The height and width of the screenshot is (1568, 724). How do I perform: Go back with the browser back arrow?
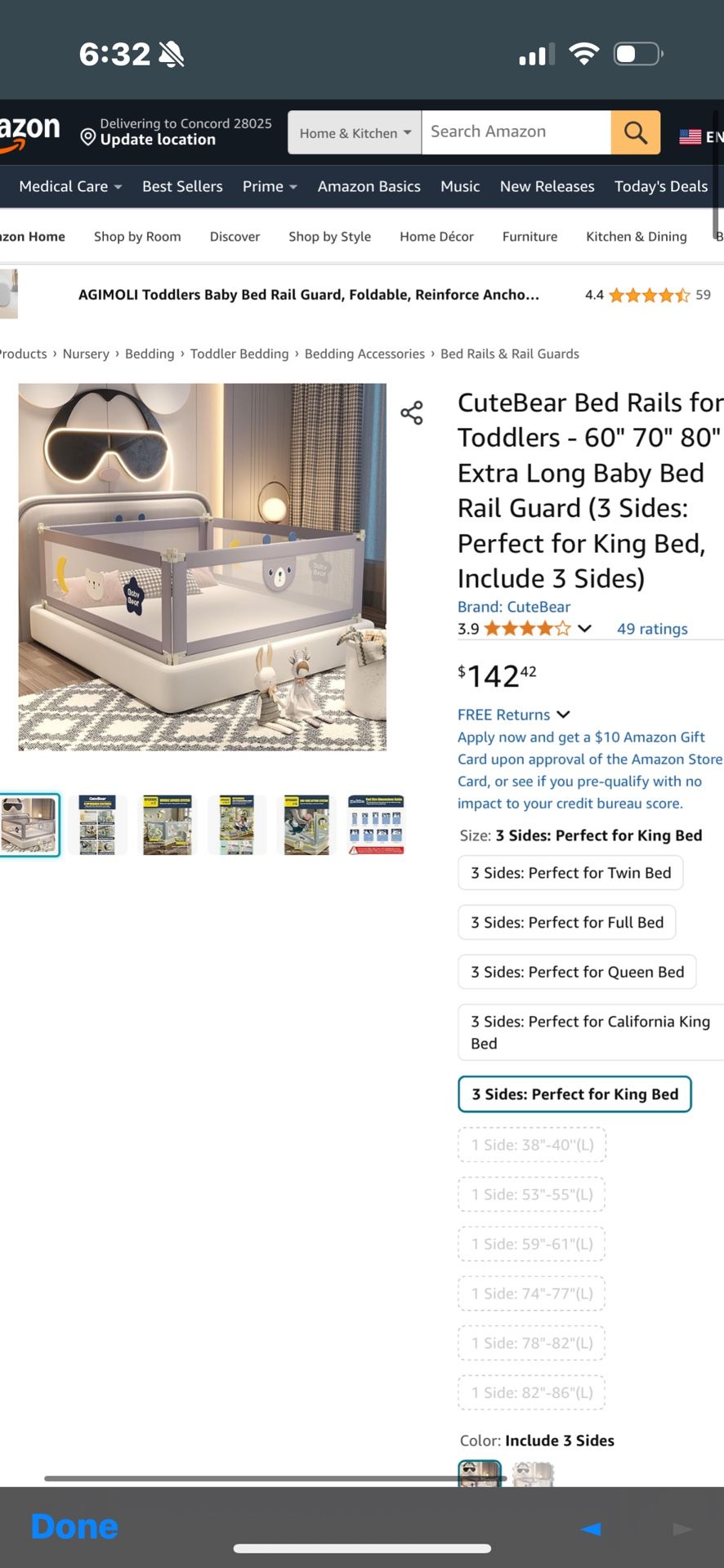coord(591,1529)
